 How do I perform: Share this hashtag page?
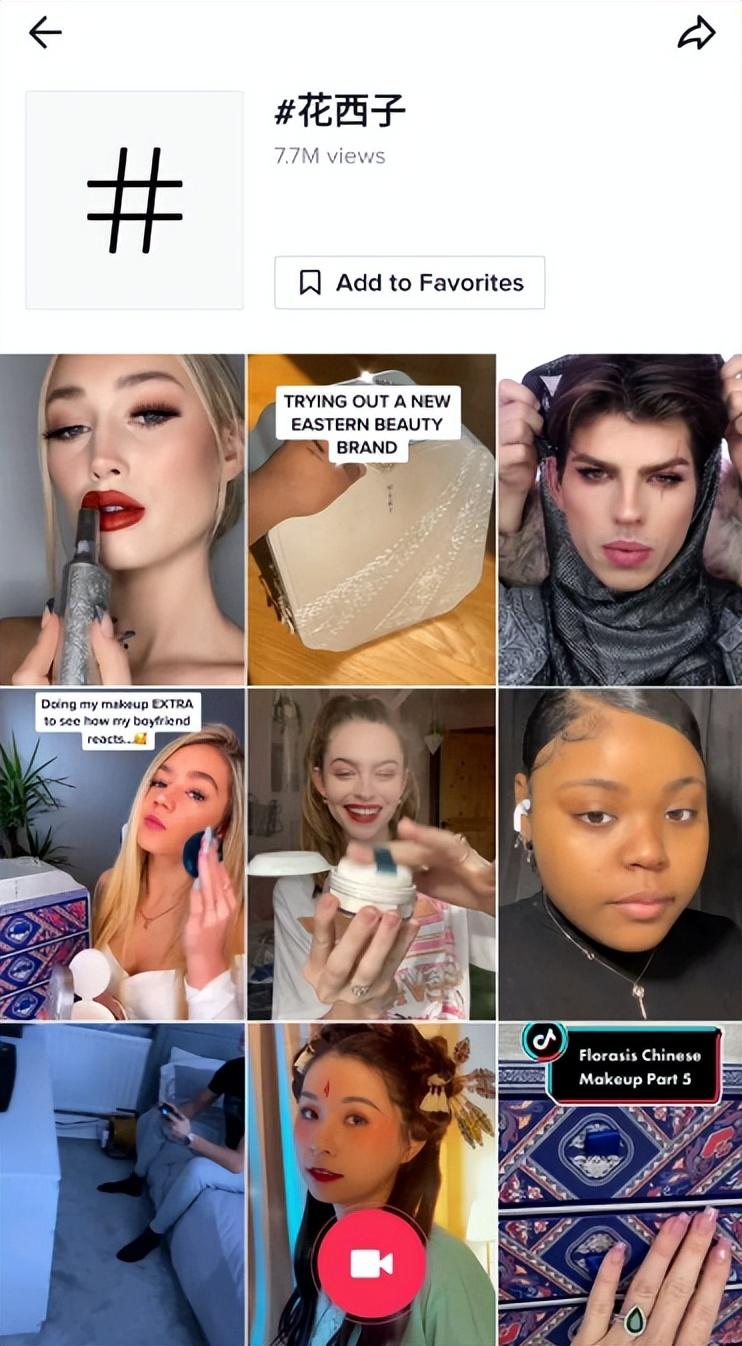pyautogui.click(x=696, y=33)
